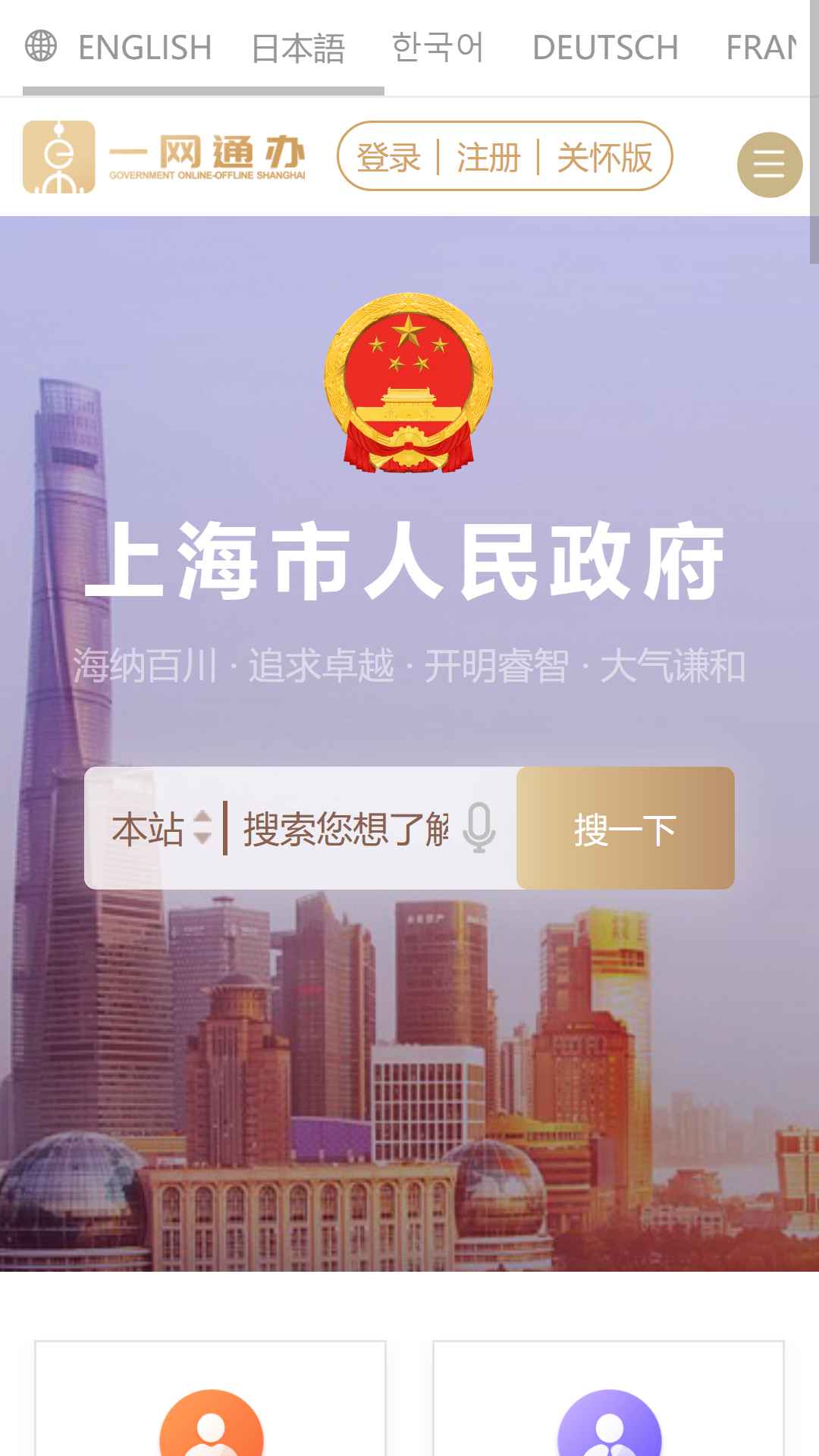Switch to 关怀版 accessible mode
This screenshot has height=1456, width=819.
click(x=604, y=158)
